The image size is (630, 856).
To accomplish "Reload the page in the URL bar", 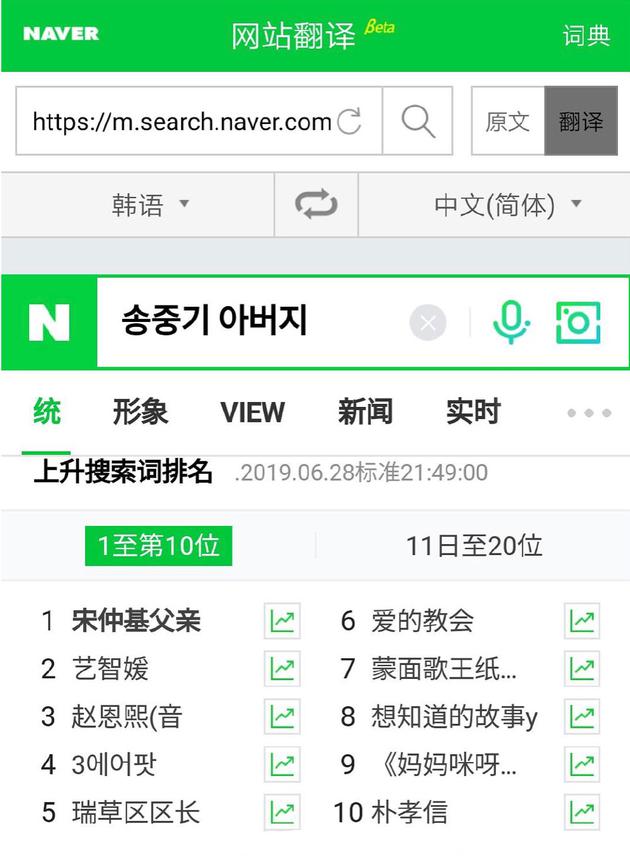I will [350, 122].
